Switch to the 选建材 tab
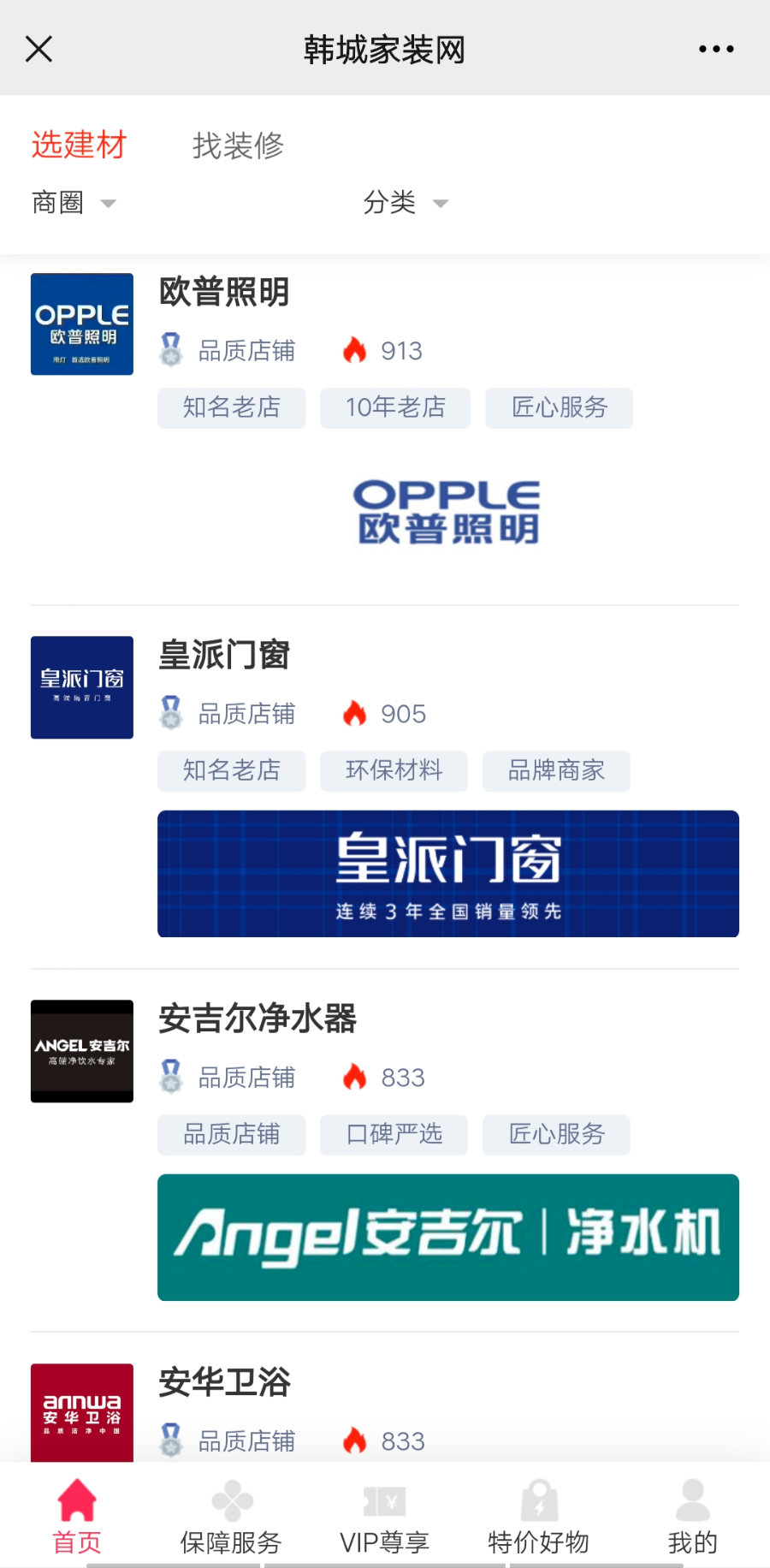Viewport: 770px width, 1568px height. pyautogui.click(x=79, y=145)
